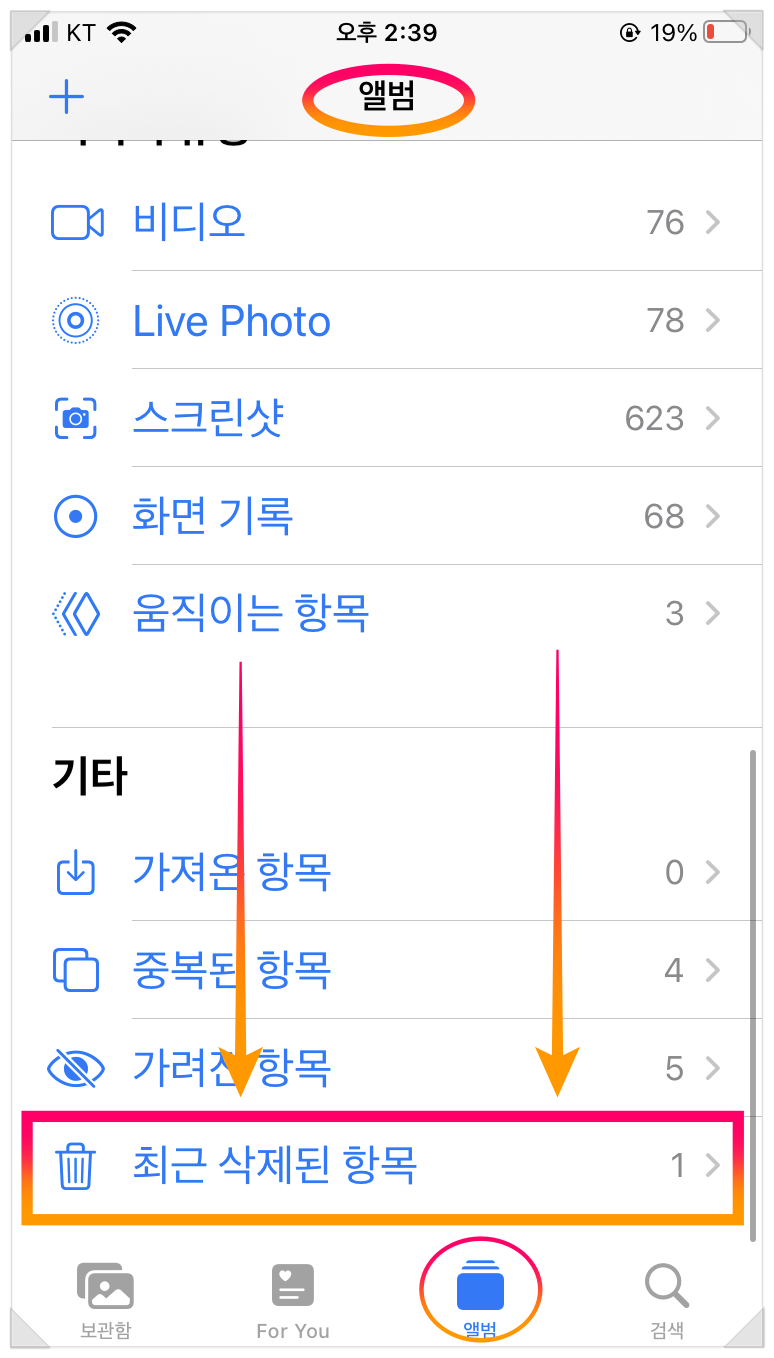
Task: Go to the 검색 tab
Action: [x=667, y=1298]
